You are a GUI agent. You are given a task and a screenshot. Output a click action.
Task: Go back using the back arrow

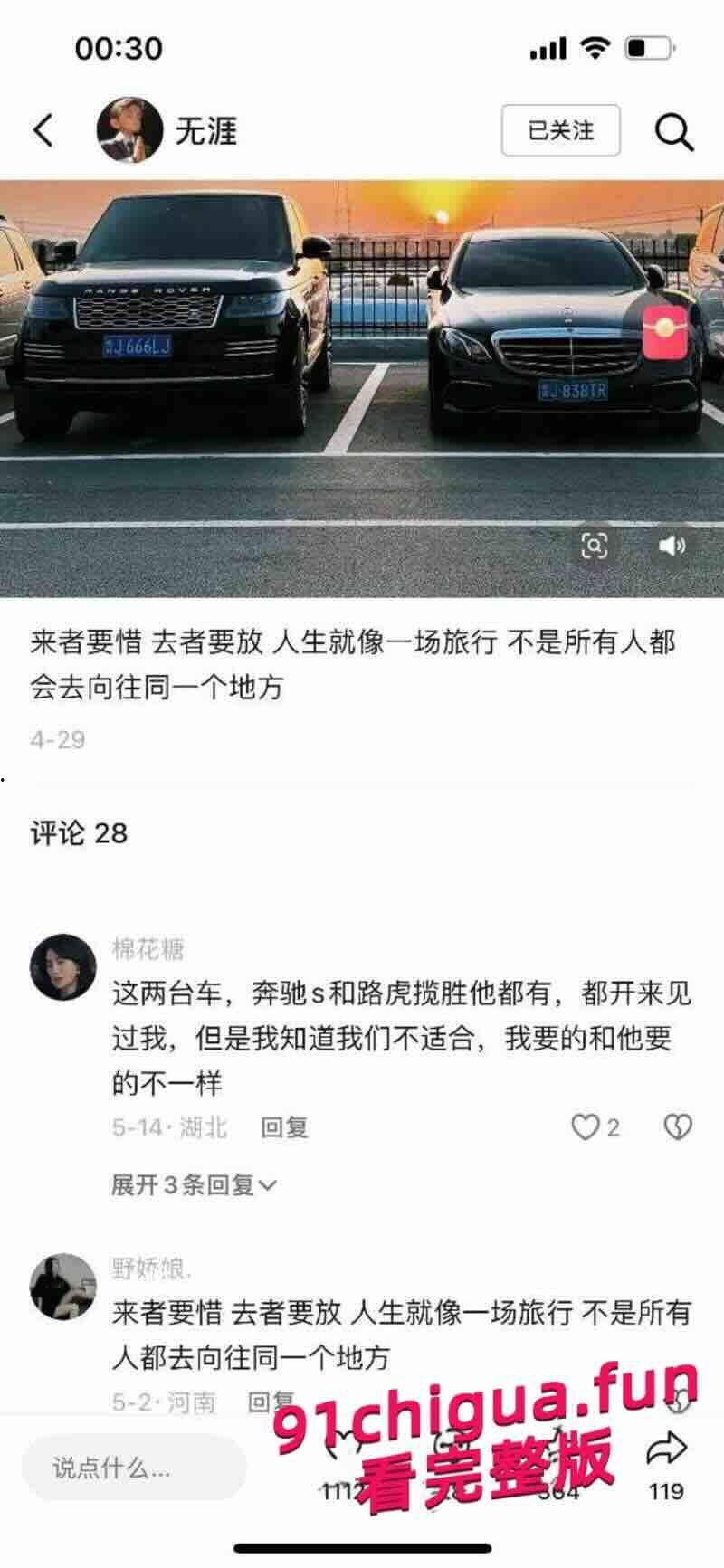[41, 129]
